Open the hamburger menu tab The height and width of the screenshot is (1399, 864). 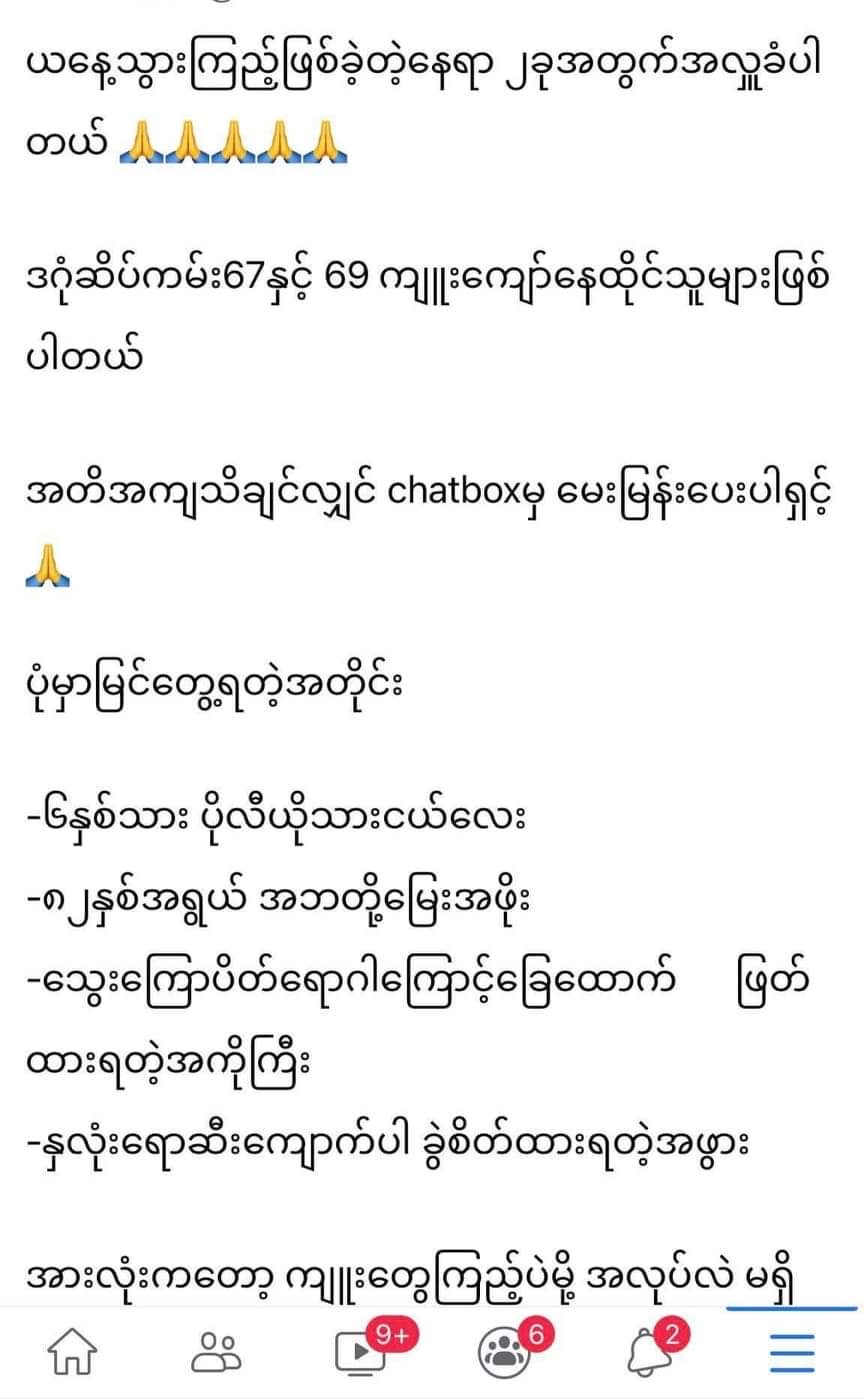[x=792, y=1354]
